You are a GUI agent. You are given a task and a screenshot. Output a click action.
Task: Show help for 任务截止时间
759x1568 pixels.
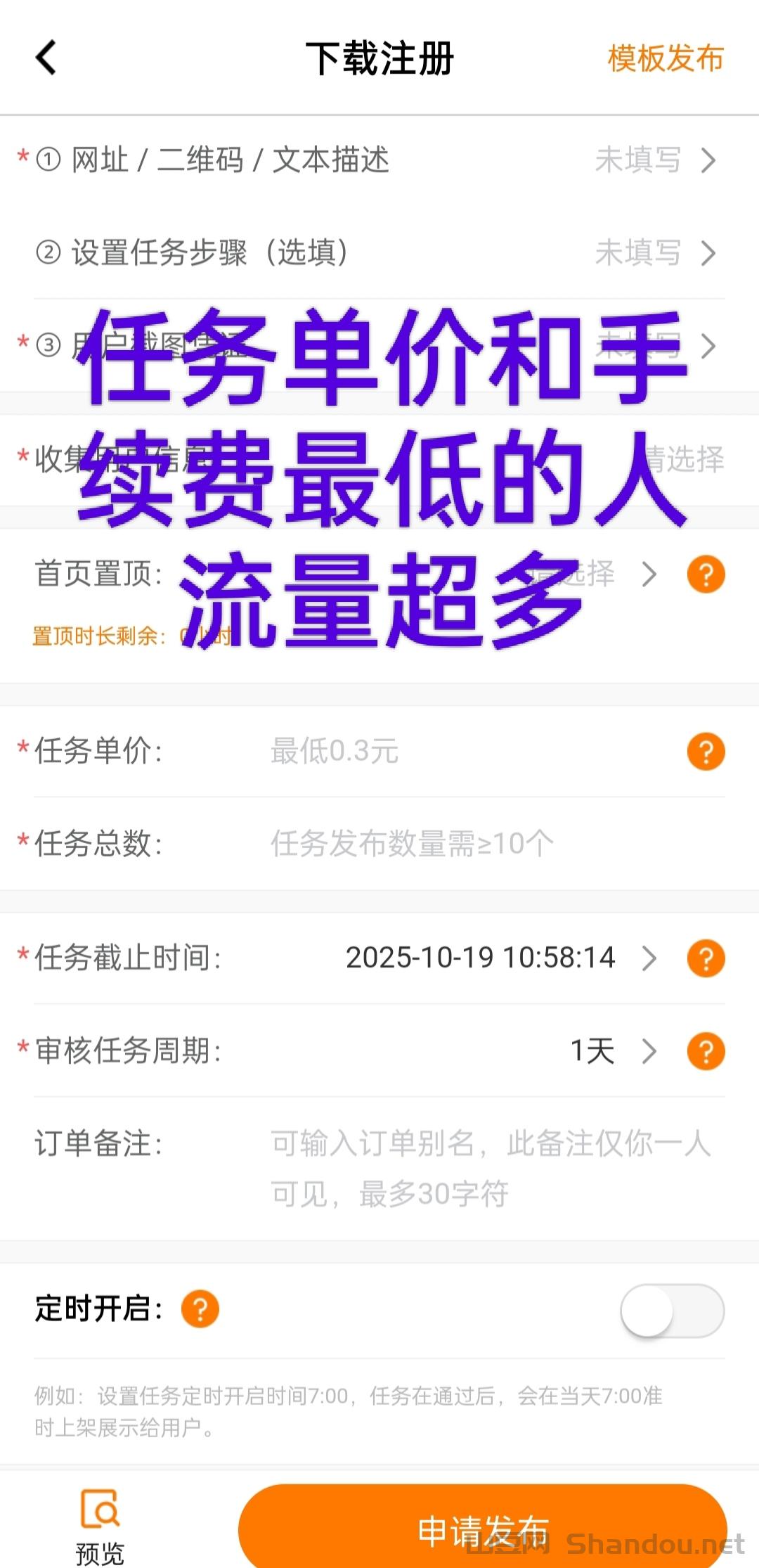(x=706, y=958)
